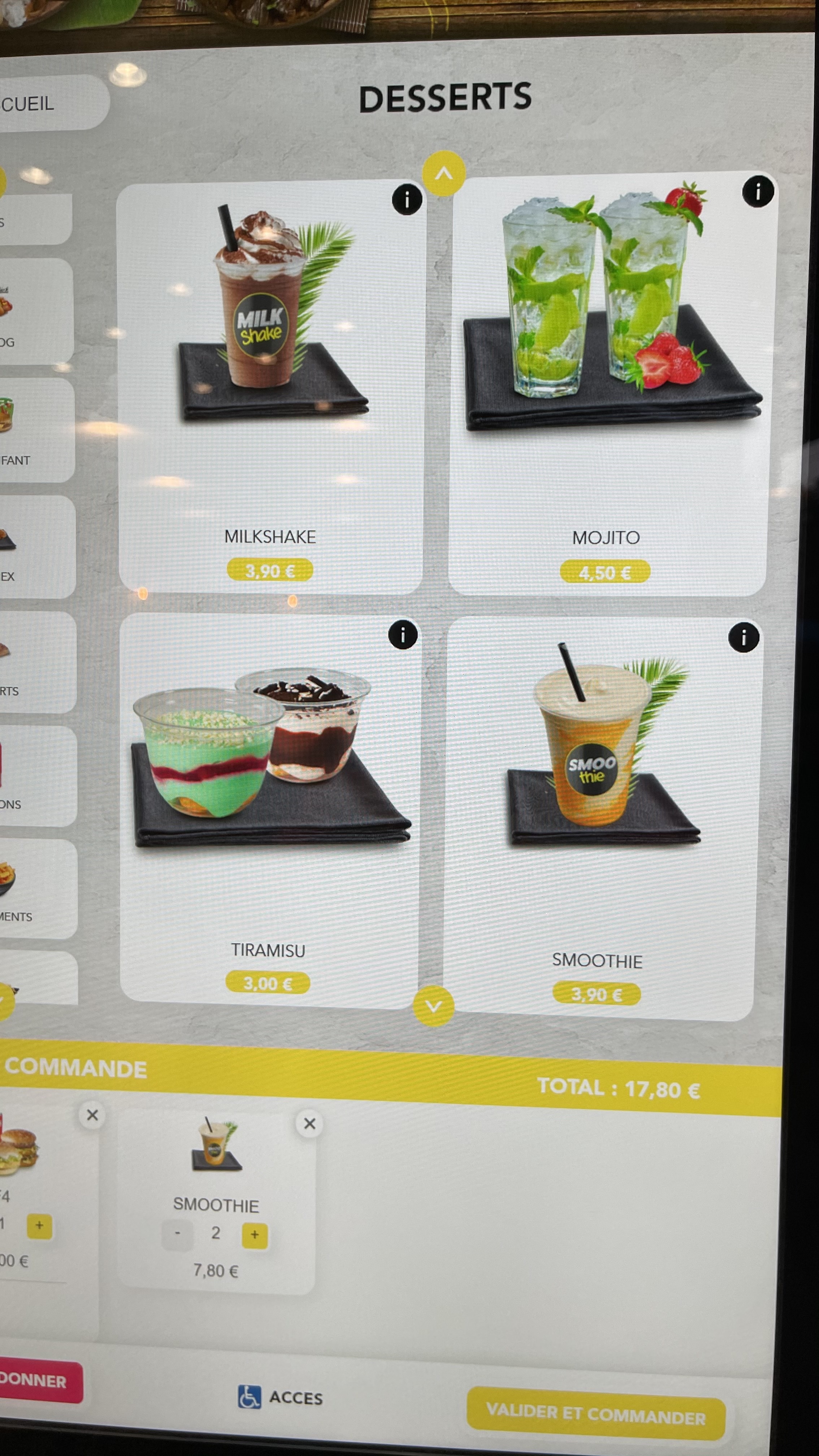Decrease the Smoothie quantity

(x=177, y=1233)
